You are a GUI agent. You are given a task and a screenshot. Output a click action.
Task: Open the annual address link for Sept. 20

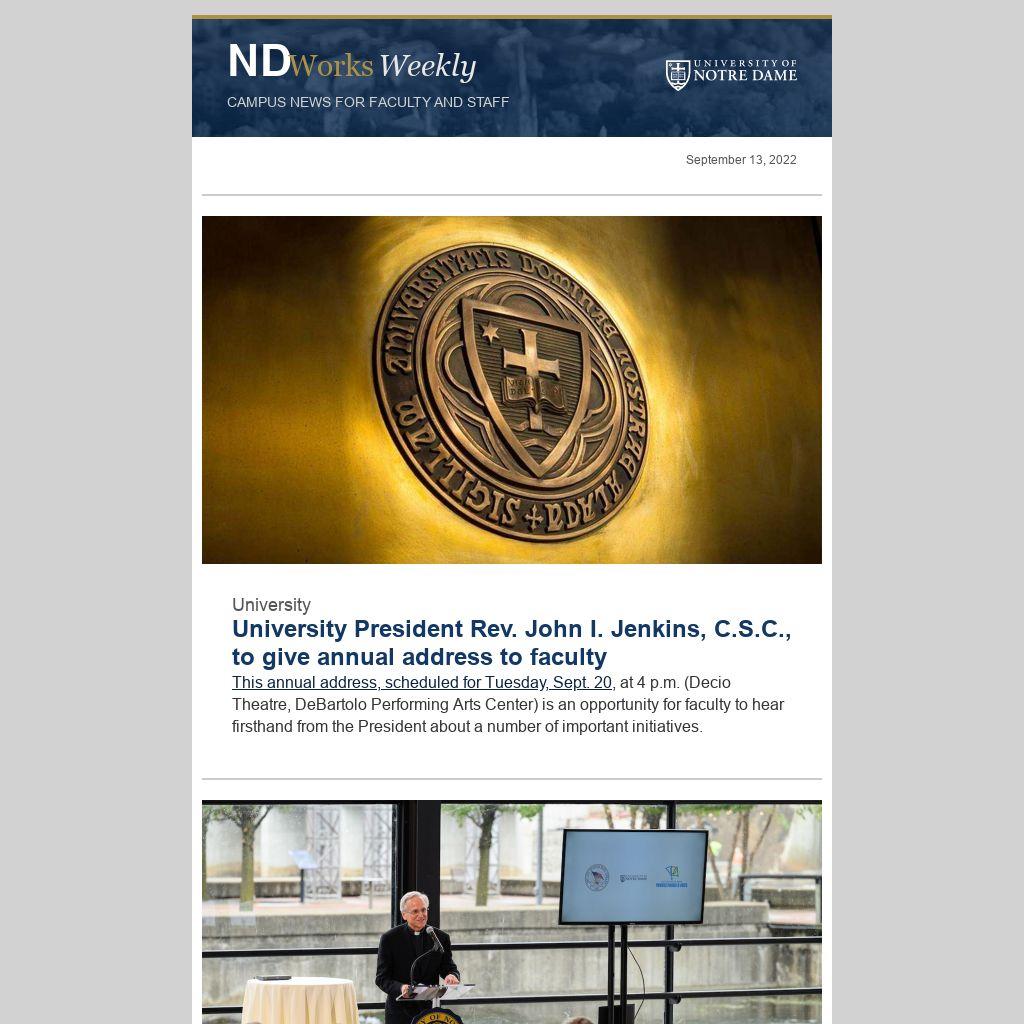422,682
